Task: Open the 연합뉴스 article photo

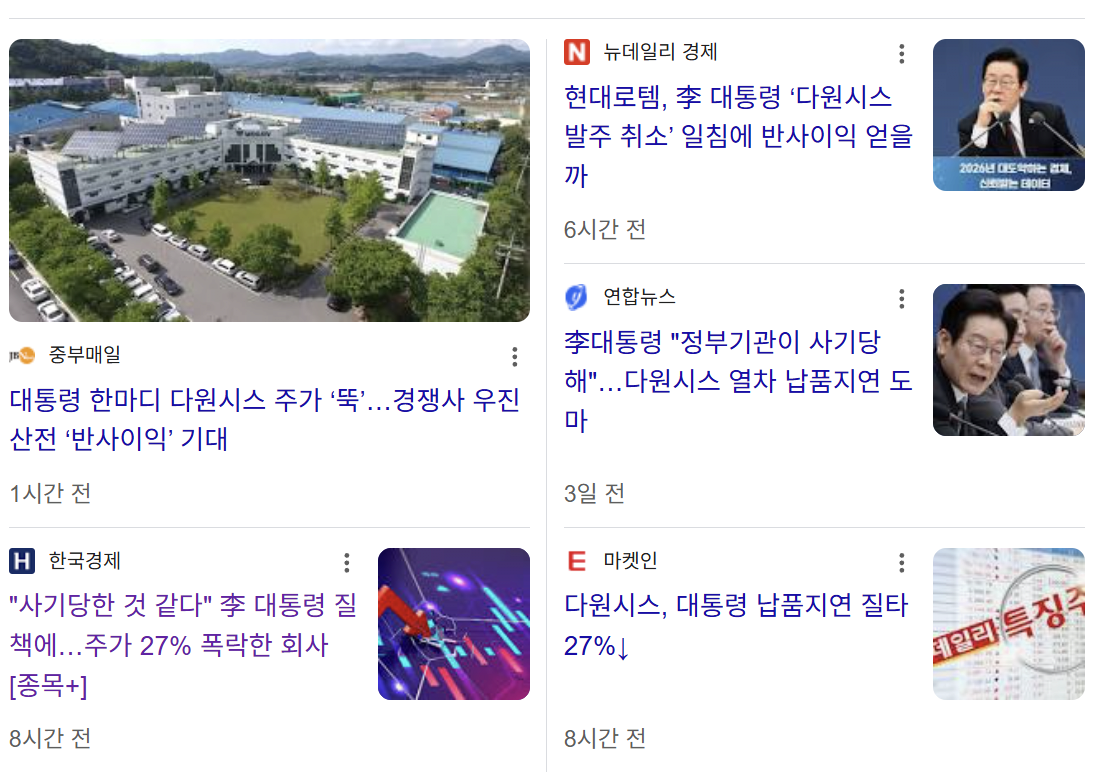Action: click(1008, 360)
